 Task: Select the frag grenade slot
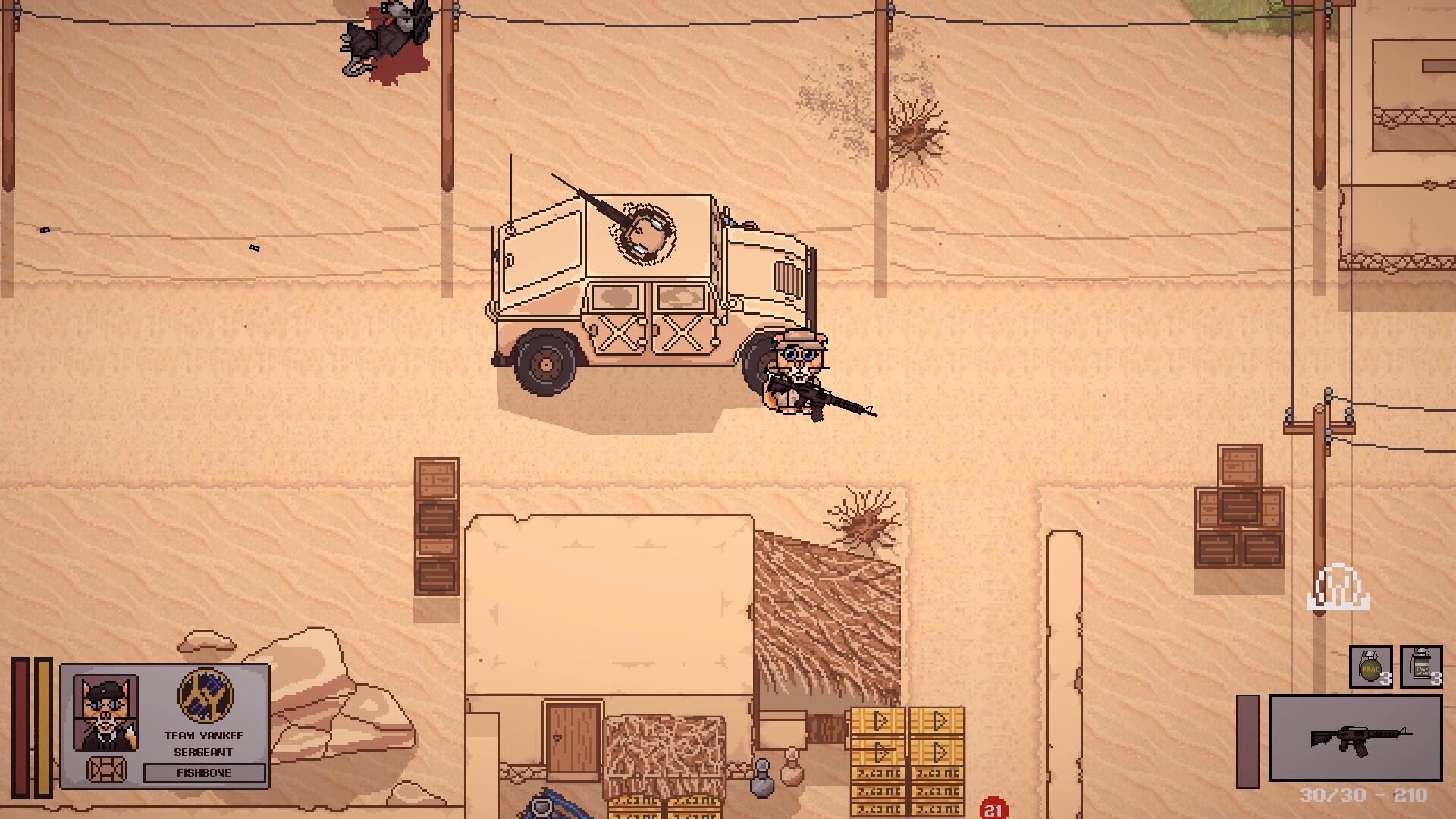coord(1370,667)
